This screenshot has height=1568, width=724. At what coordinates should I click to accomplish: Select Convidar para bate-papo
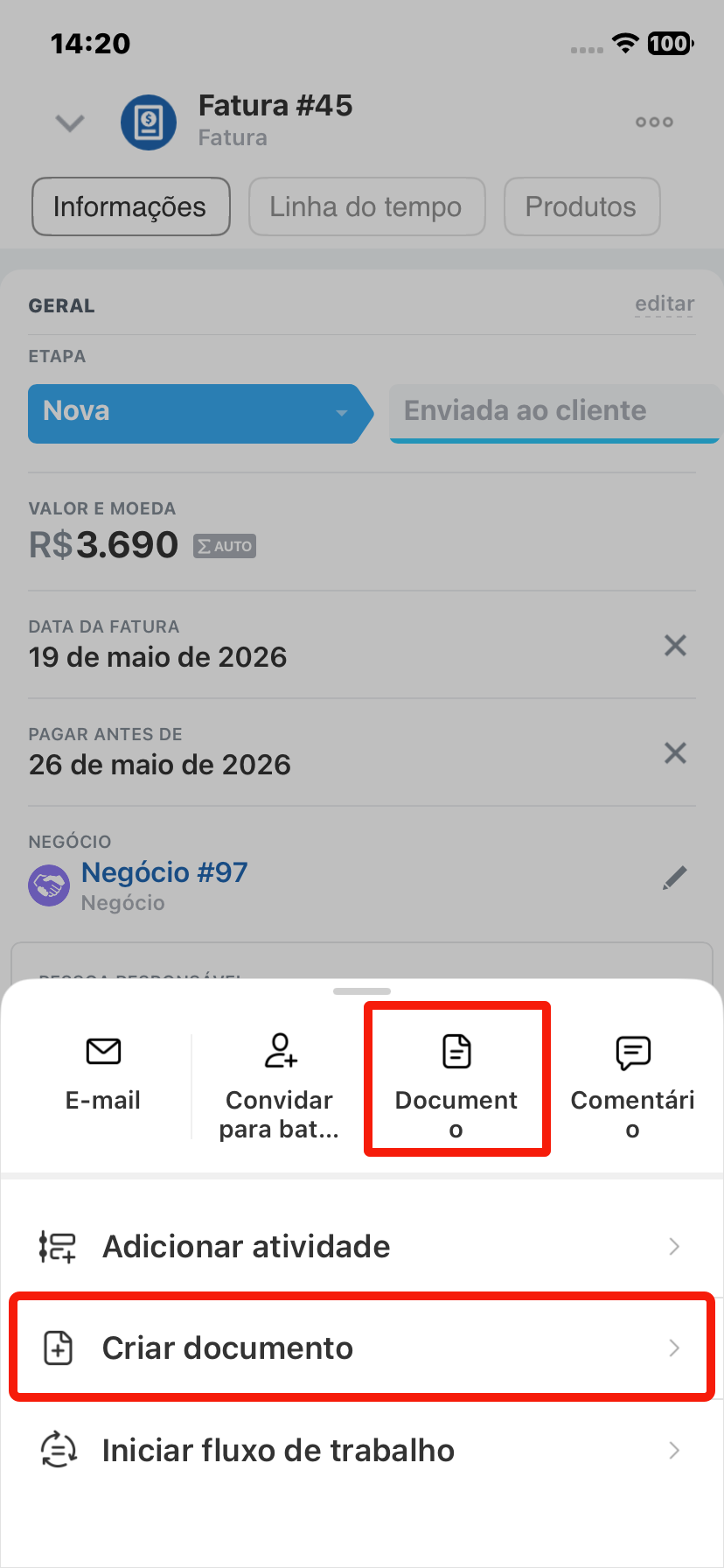tap(279, 1087)
